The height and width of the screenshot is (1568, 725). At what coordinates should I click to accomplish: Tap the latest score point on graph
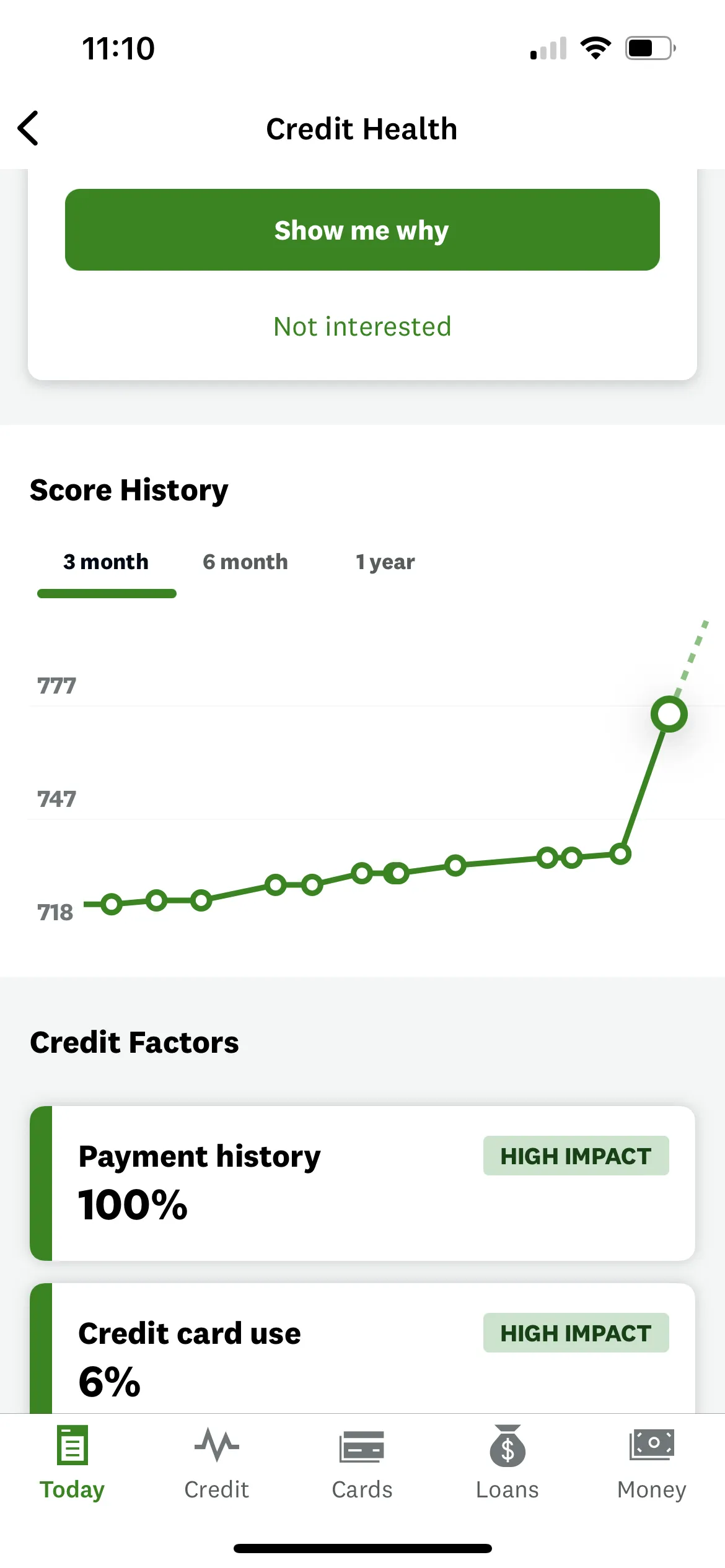point(669,714)
